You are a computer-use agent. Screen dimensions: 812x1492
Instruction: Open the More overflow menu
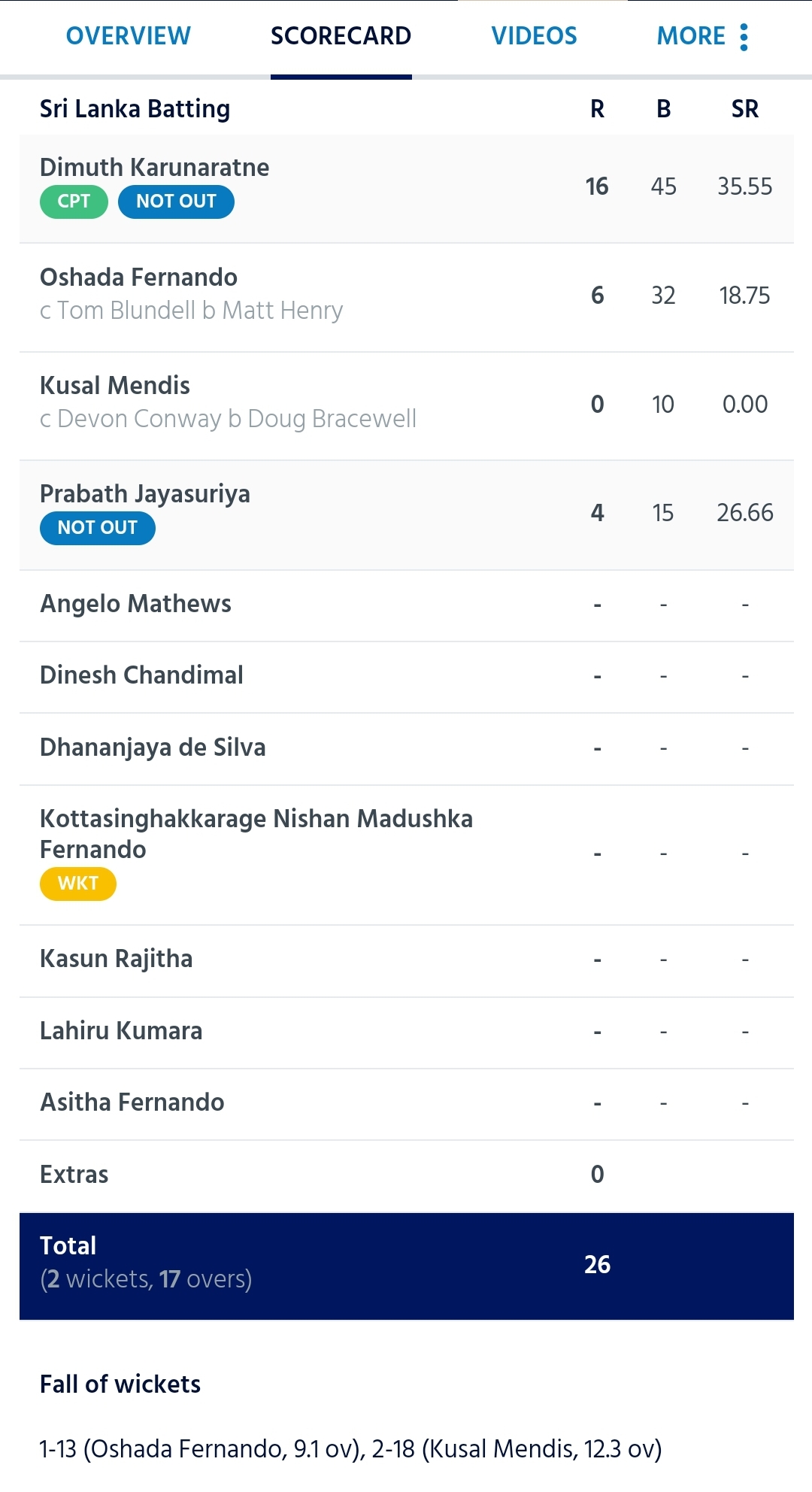[x=703, y=36]
